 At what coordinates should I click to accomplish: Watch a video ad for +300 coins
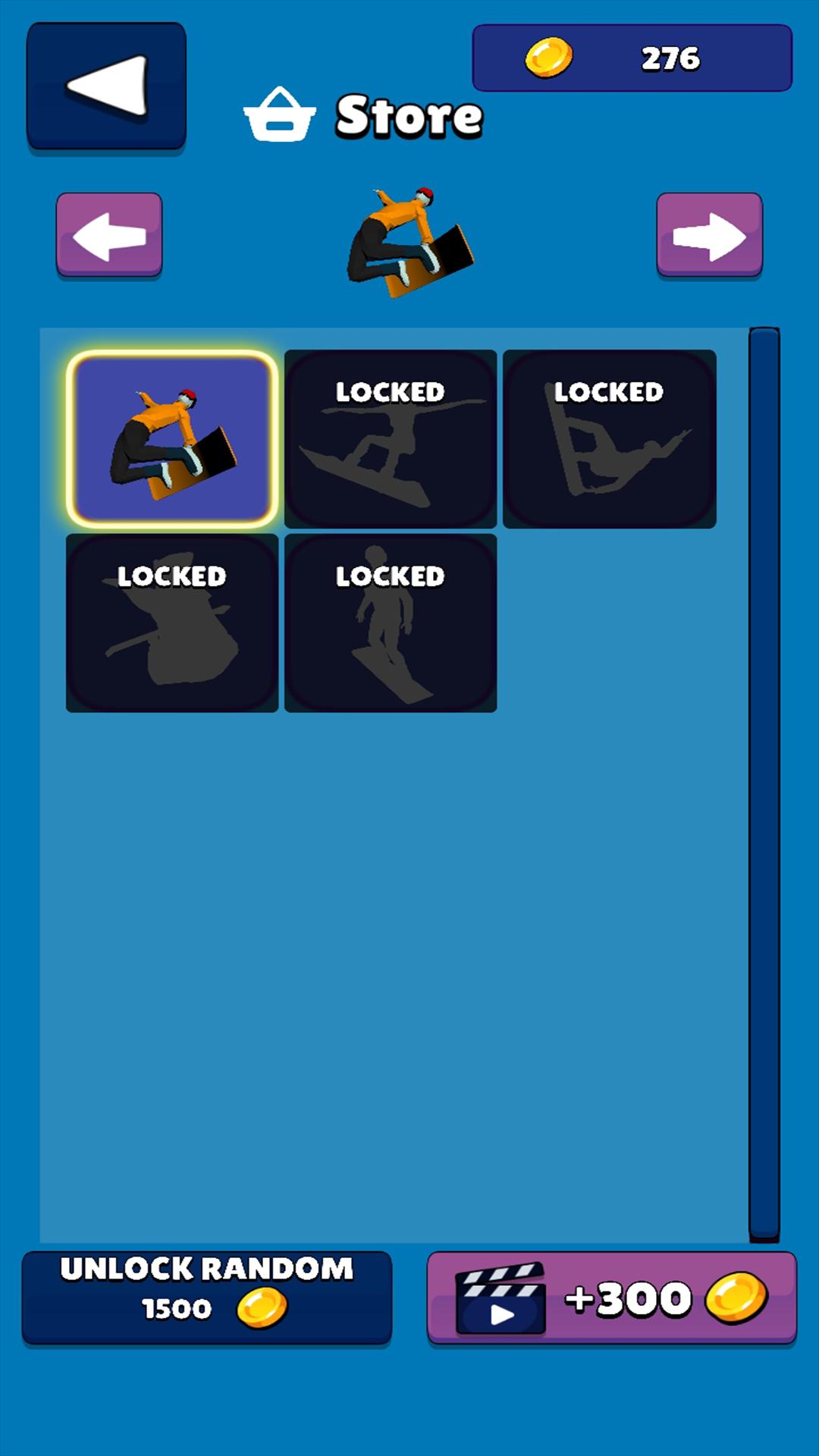(611, 1298)
